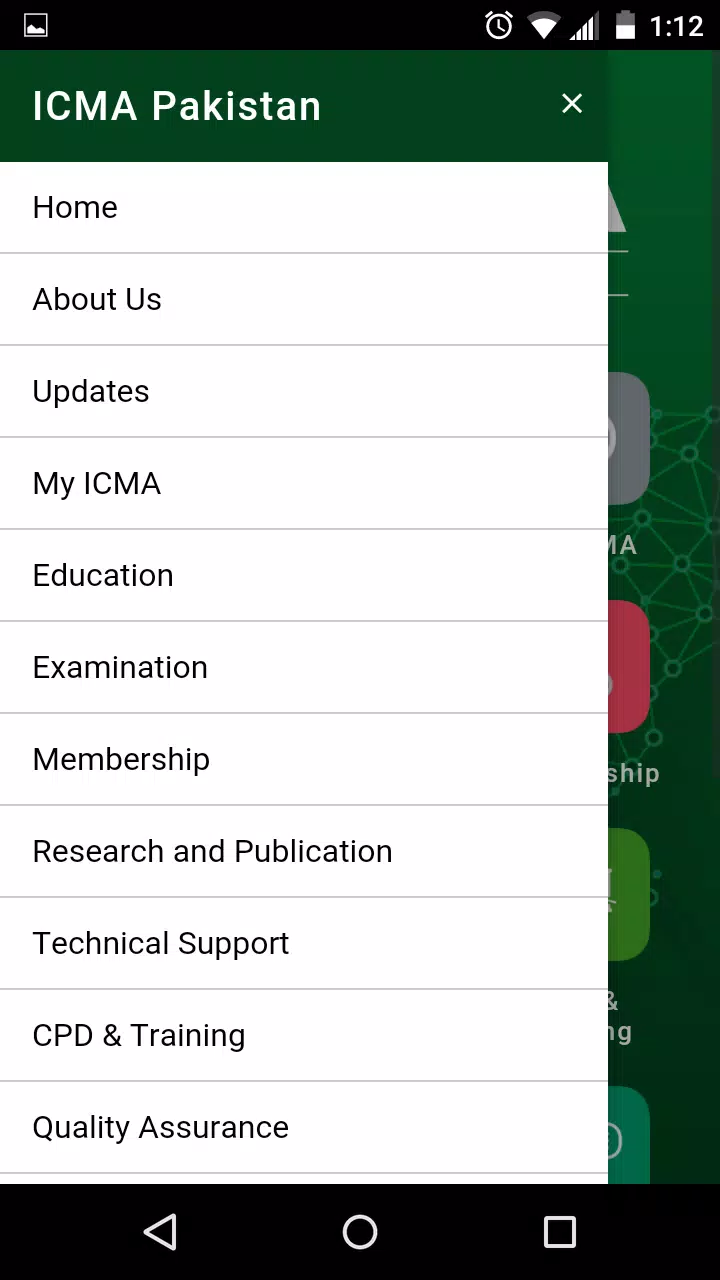Screen dimensions: 720x1280
Task: Go to the device home screen
Action: click(x=360, y=1232)
